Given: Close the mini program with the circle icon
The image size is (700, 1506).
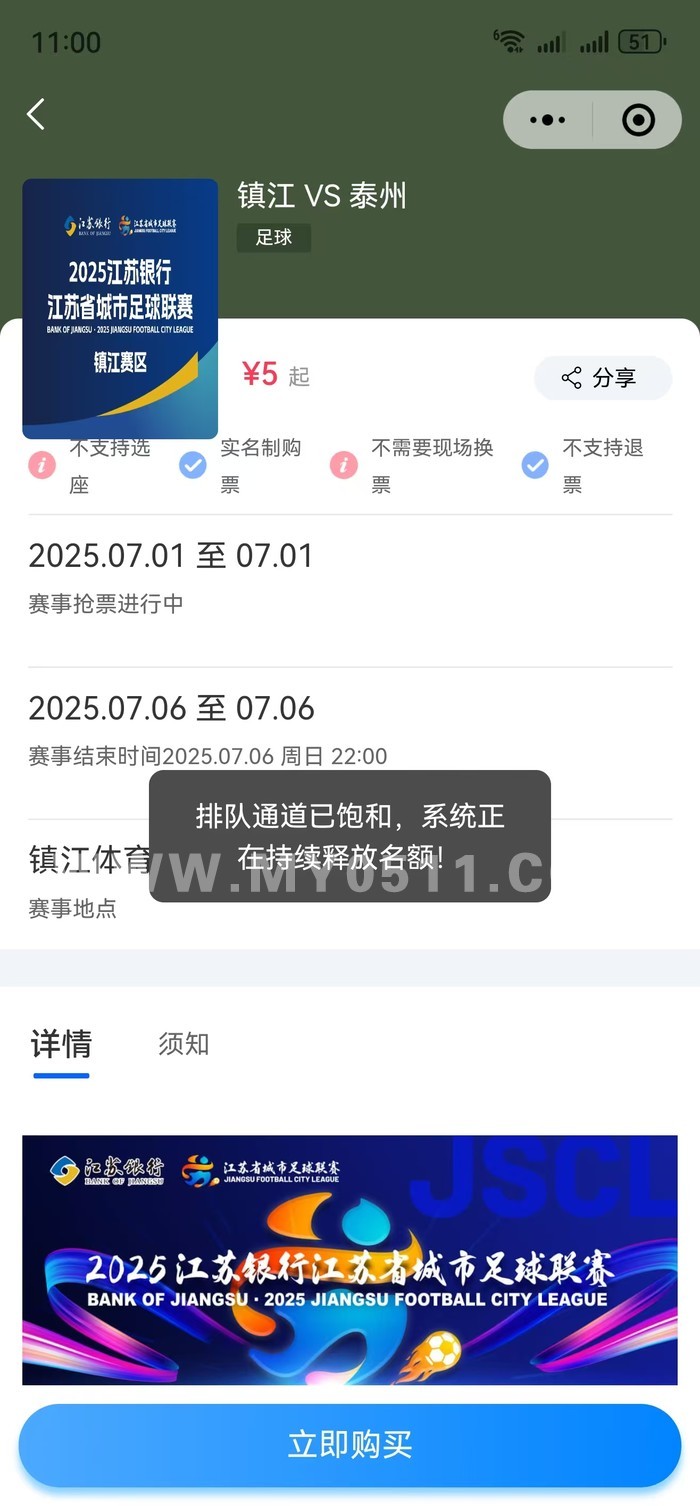Looking at the screenshot, I should tap(638, 120).
